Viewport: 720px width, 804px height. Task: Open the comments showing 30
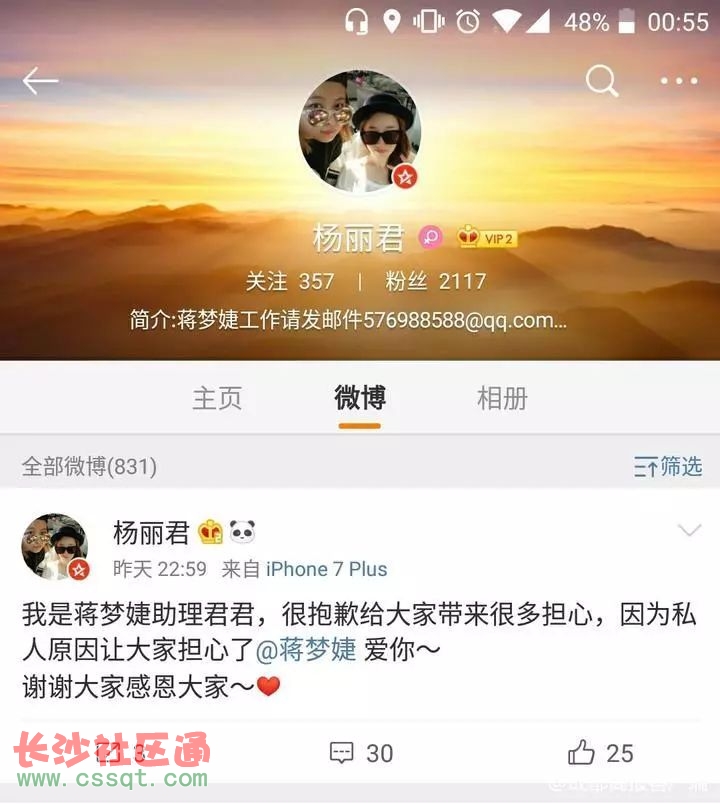(361, 753)
